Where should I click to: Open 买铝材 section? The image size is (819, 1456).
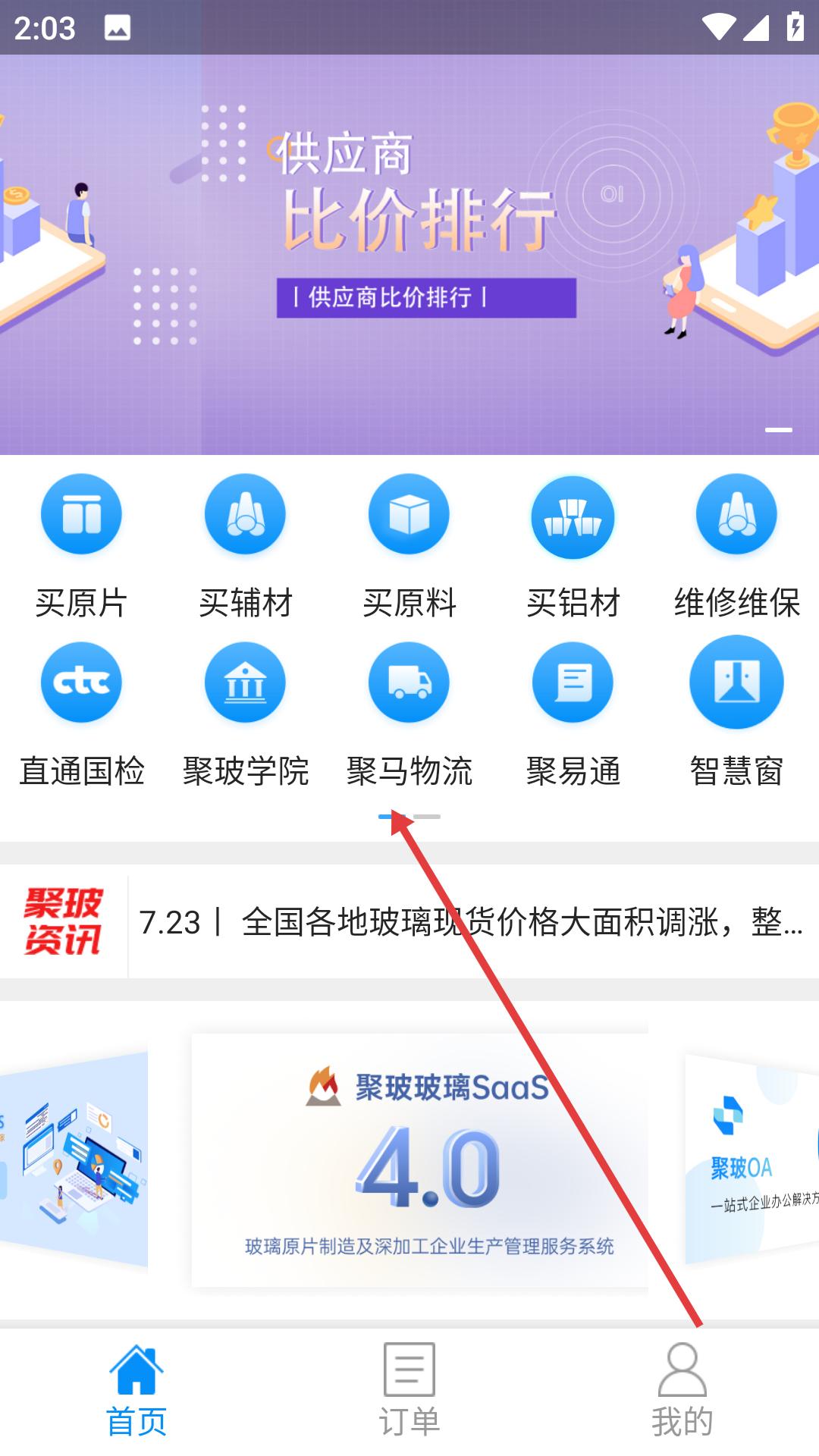(573, 546)
